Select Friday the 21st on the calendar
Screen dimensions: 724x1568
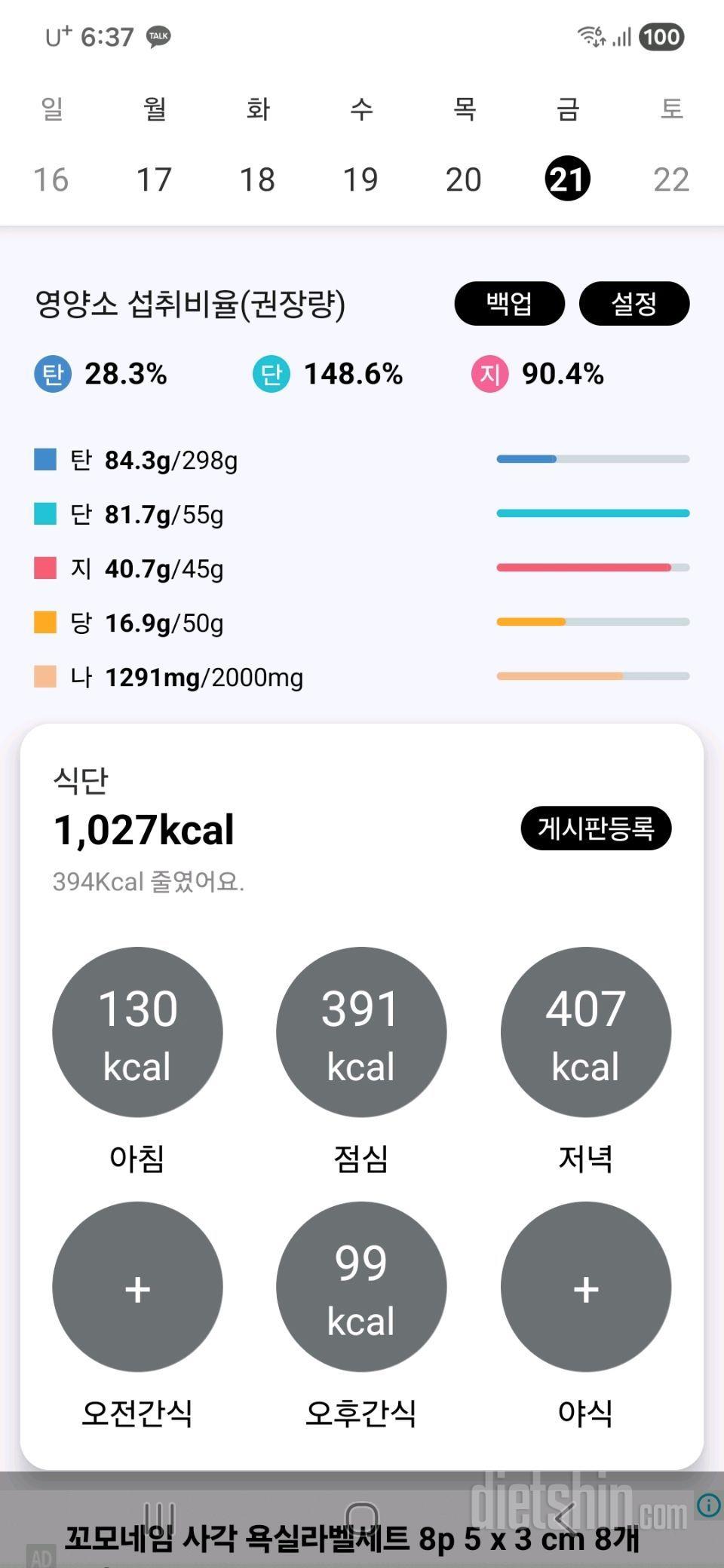pyautogui.click(x=566, y=178)
